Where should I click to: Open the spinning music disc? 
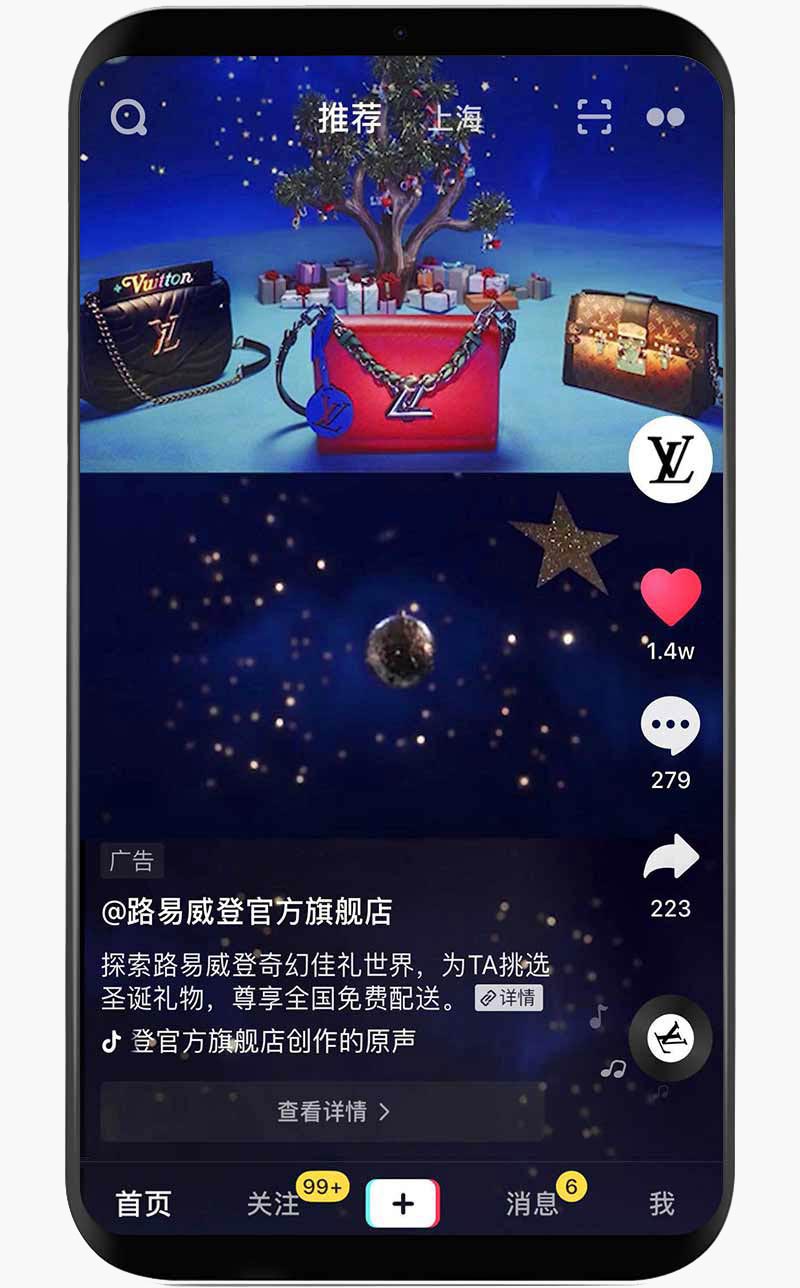(670, 1038)
